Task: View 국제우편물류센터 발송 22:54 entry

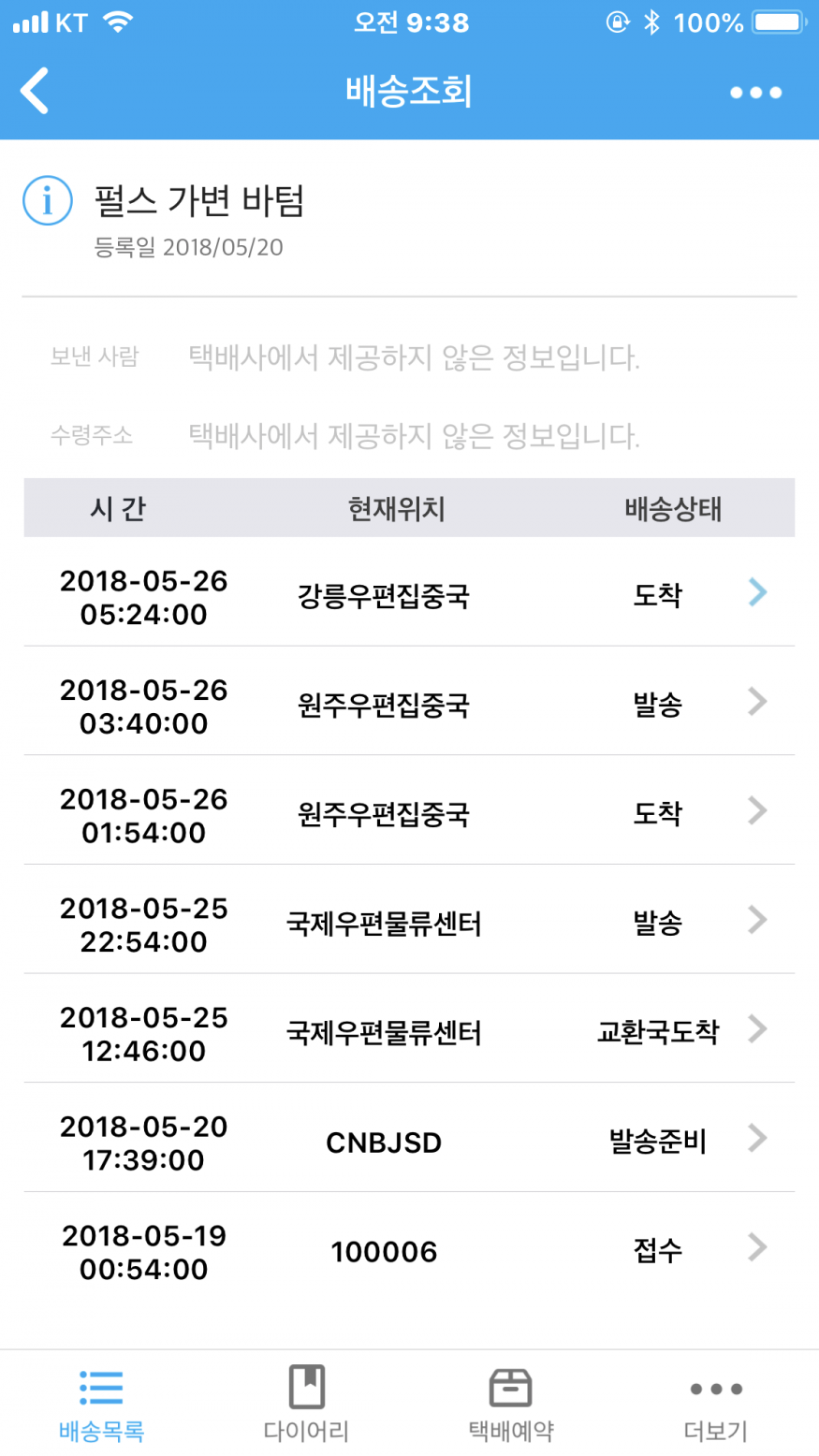Action: tap(409, 922)
